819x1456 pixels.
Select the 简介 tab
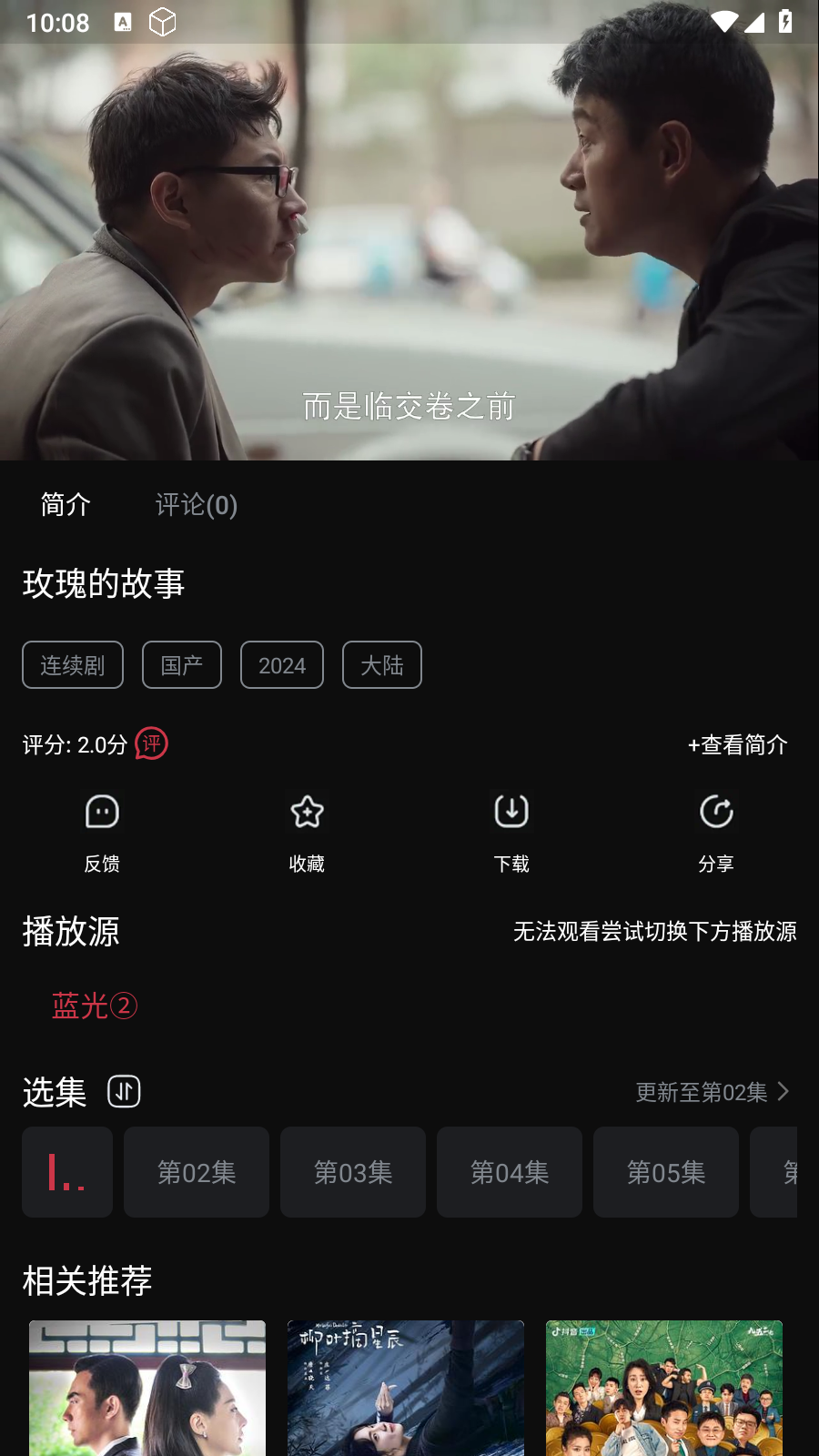[x=66, y=504]
